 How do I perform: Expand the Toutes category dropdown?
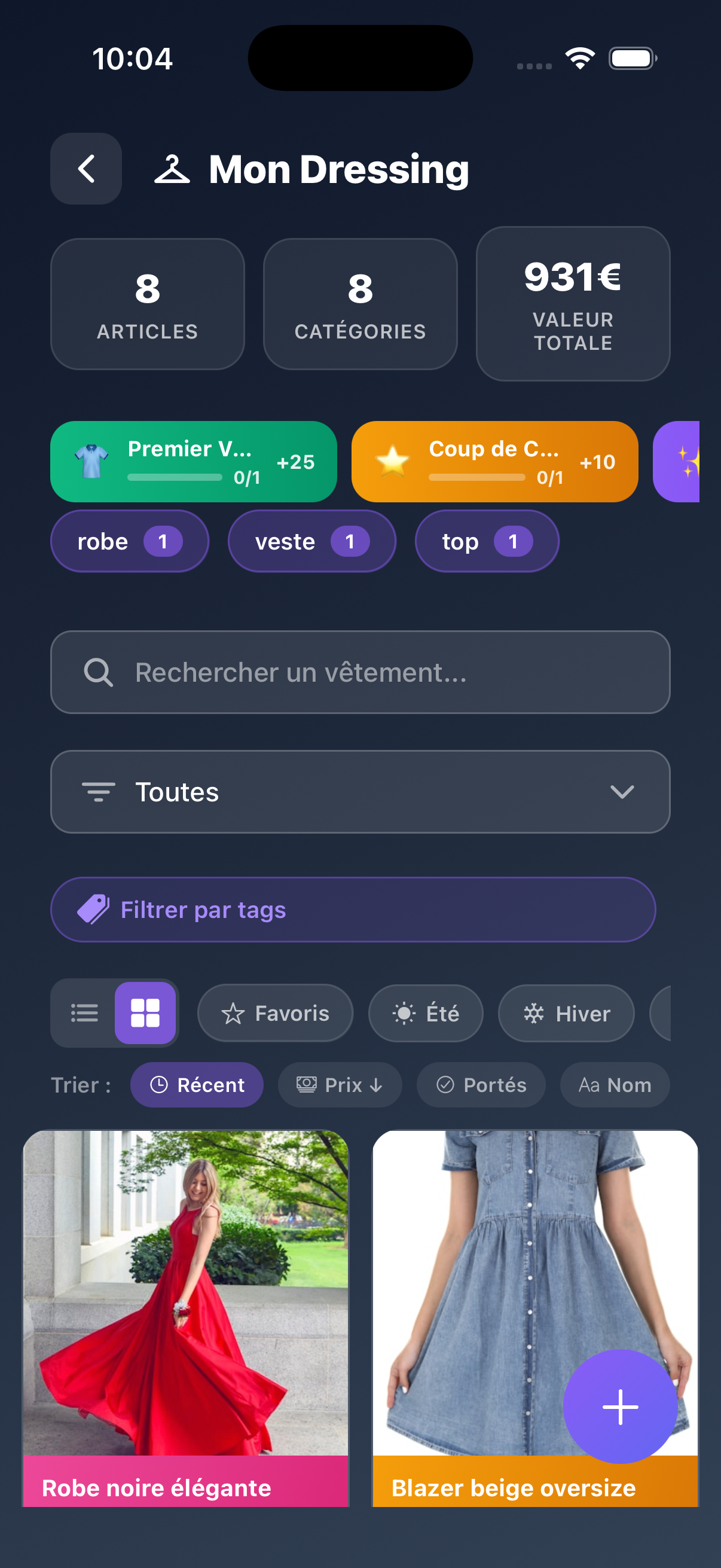(x=360, y=791)
